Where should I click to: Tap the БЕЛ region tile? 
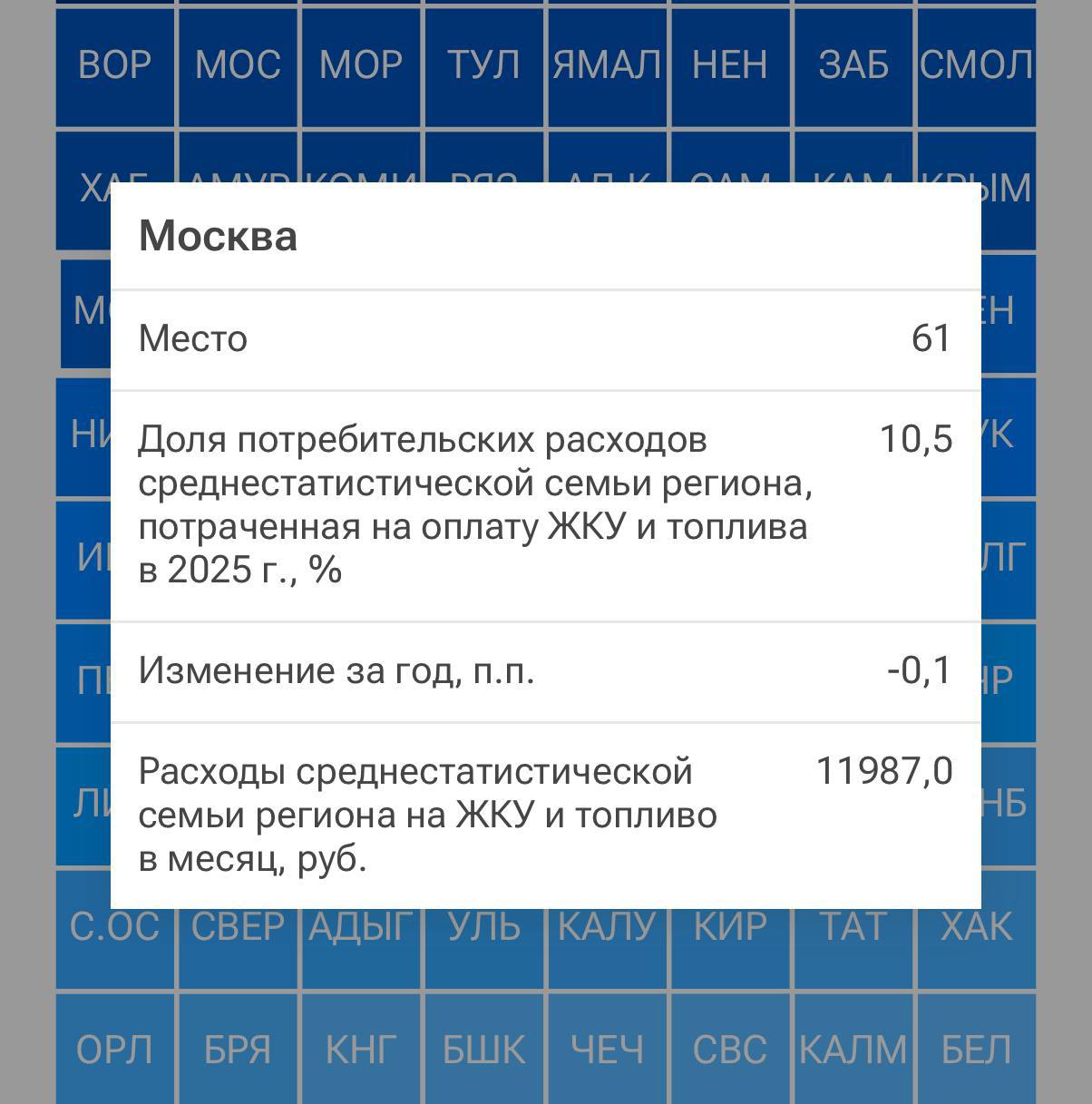(x=977, y=1049)
